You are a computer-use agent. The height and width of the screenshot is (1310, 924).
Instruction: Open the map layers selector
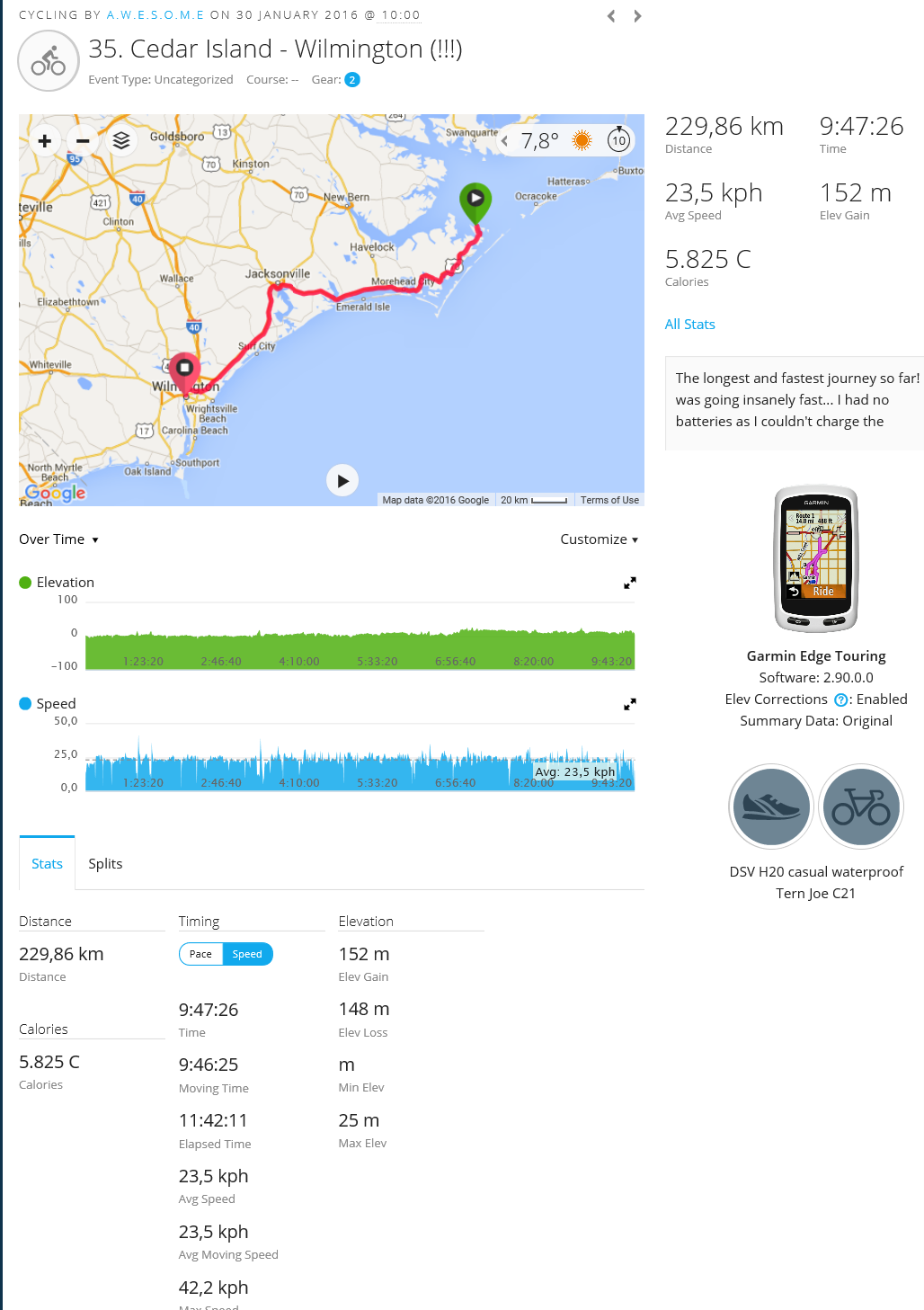click(x=121, y=140)
